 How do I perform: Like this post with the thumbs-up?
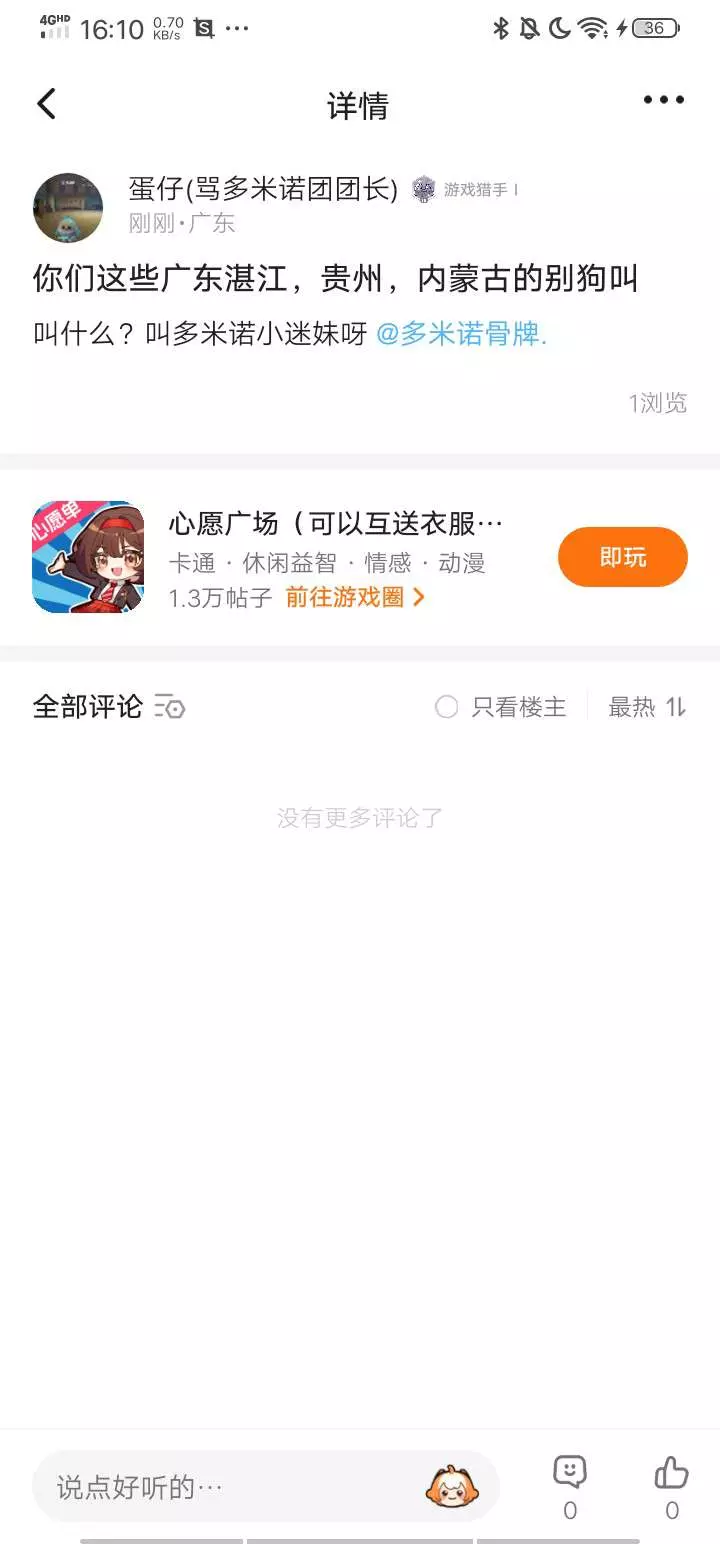point(671,1473)
